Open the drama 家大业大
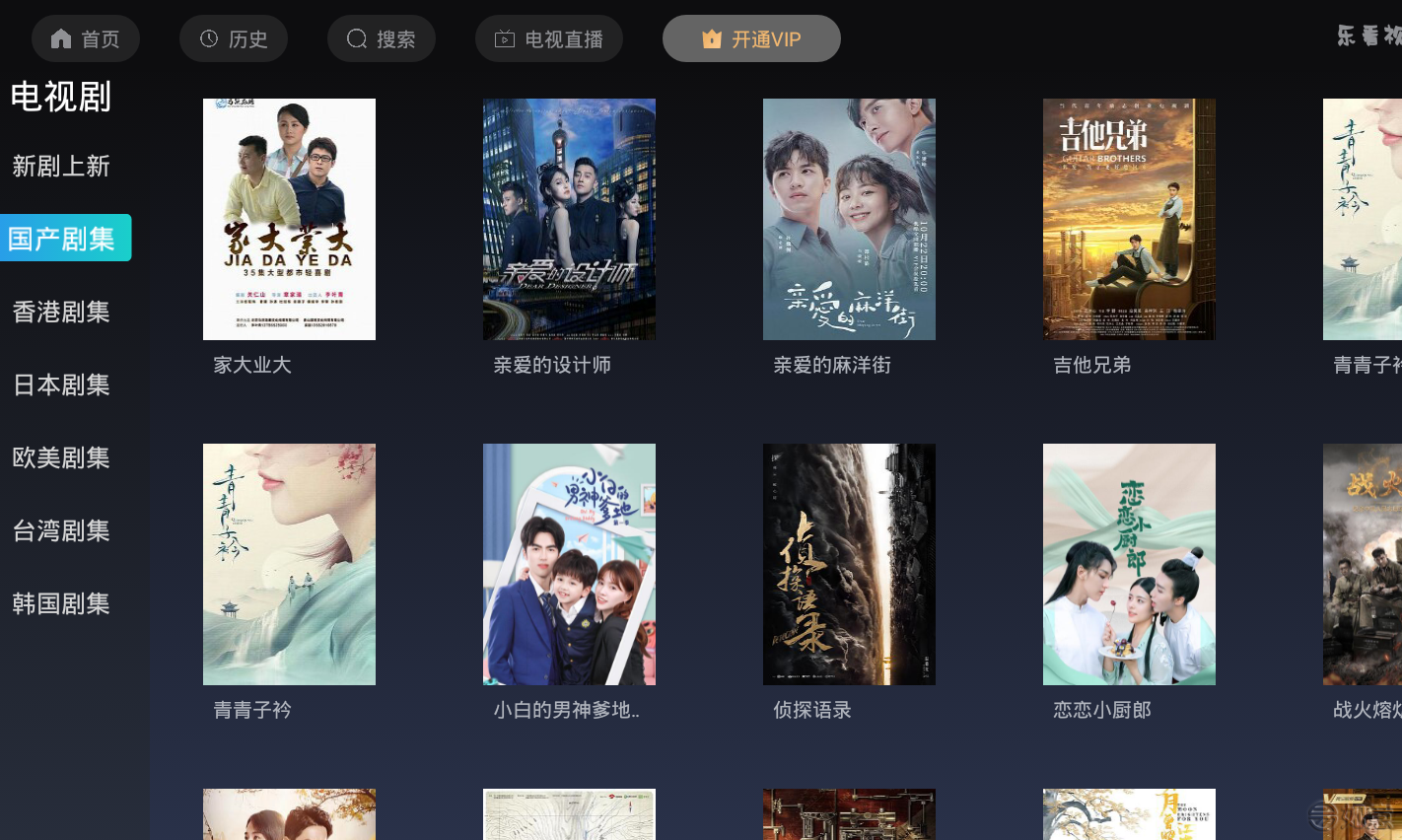The height and width of the screenshot is (840, 1402). point(289,220)
